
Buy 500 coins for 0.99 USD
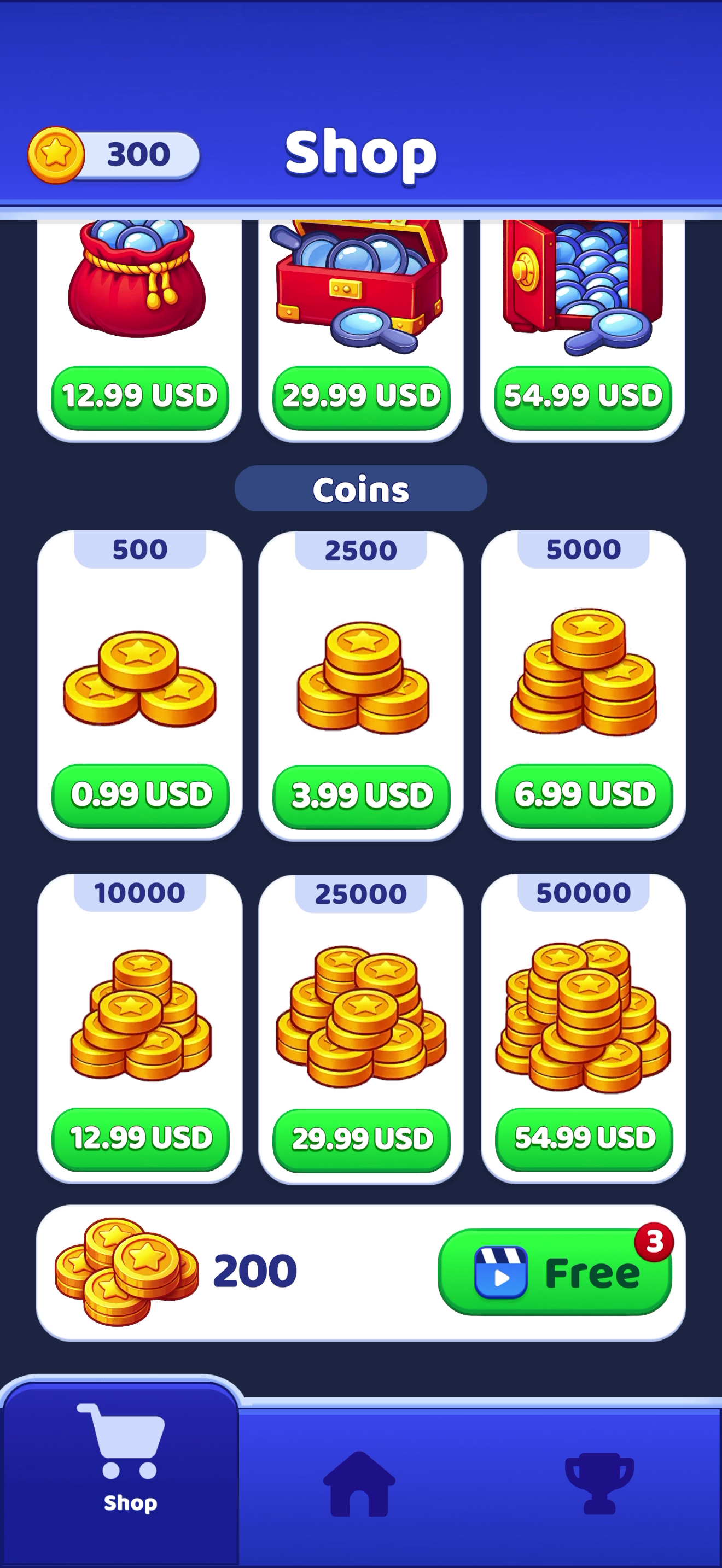pos(141,795)
